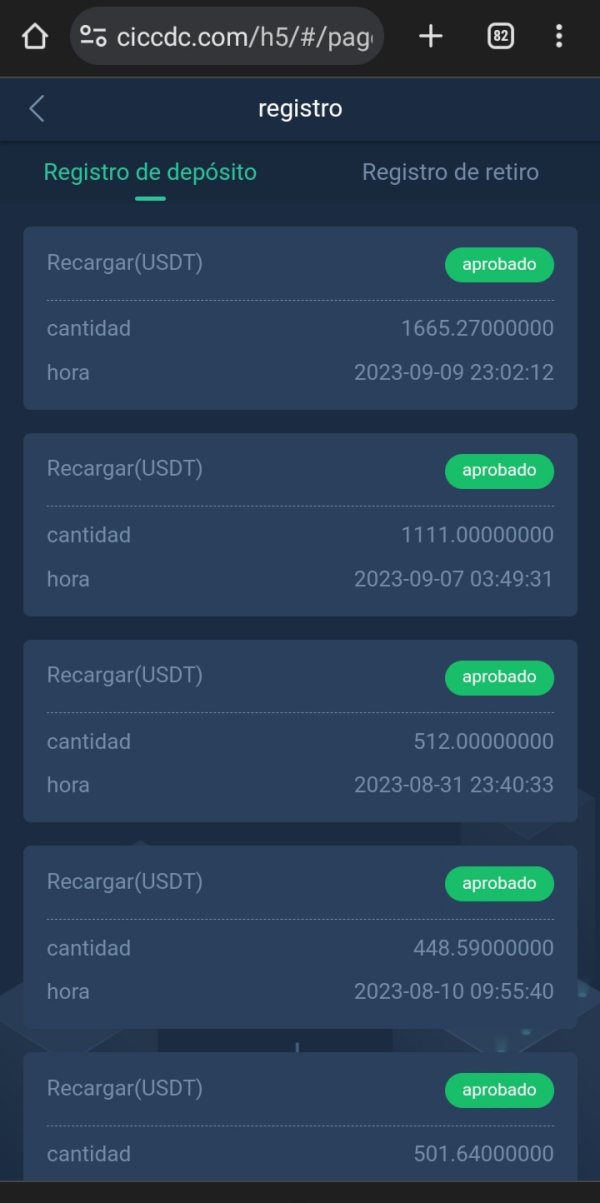The image size is (600, 1203).
Task: Open a new browser tab
Action: click(x=430, y=37)
